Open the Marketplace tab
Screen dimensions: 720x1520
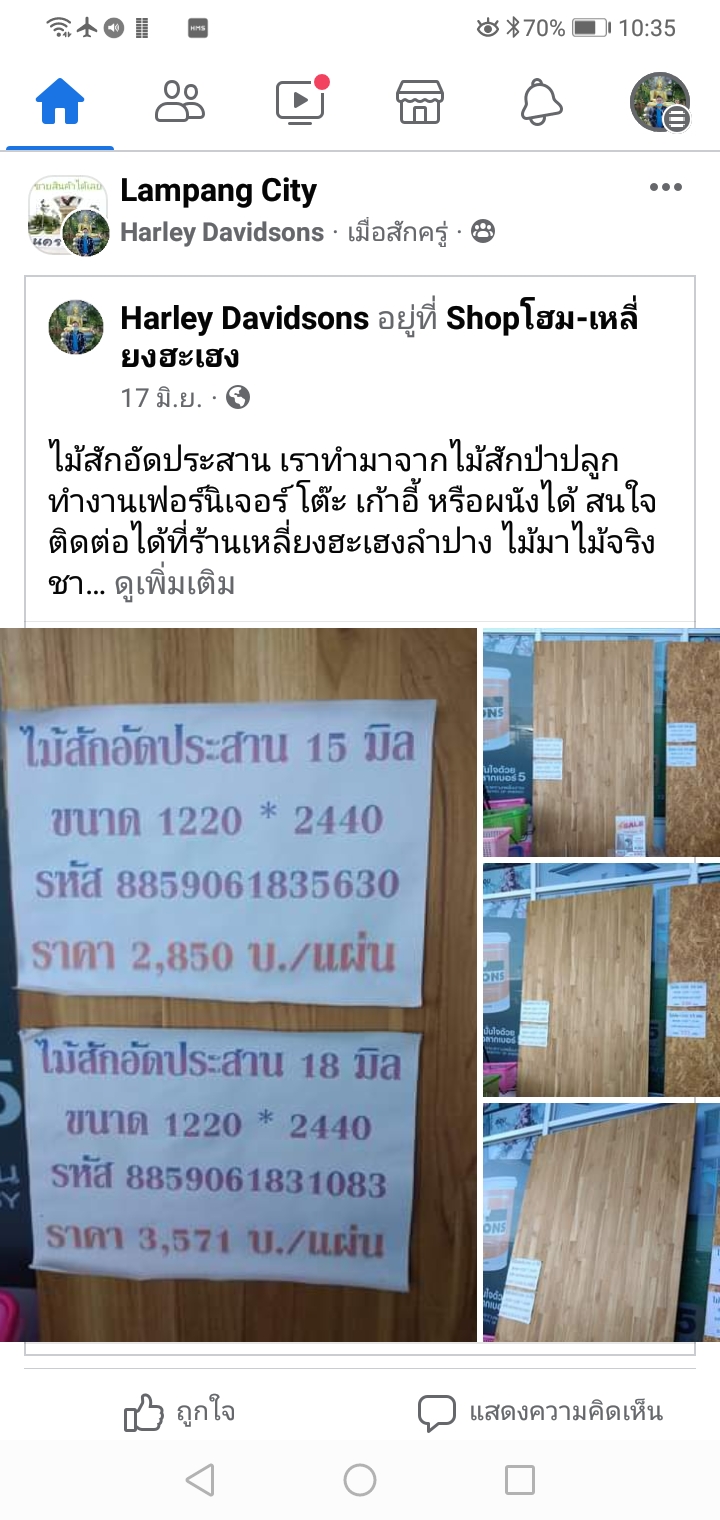click(x=420, y=101)
